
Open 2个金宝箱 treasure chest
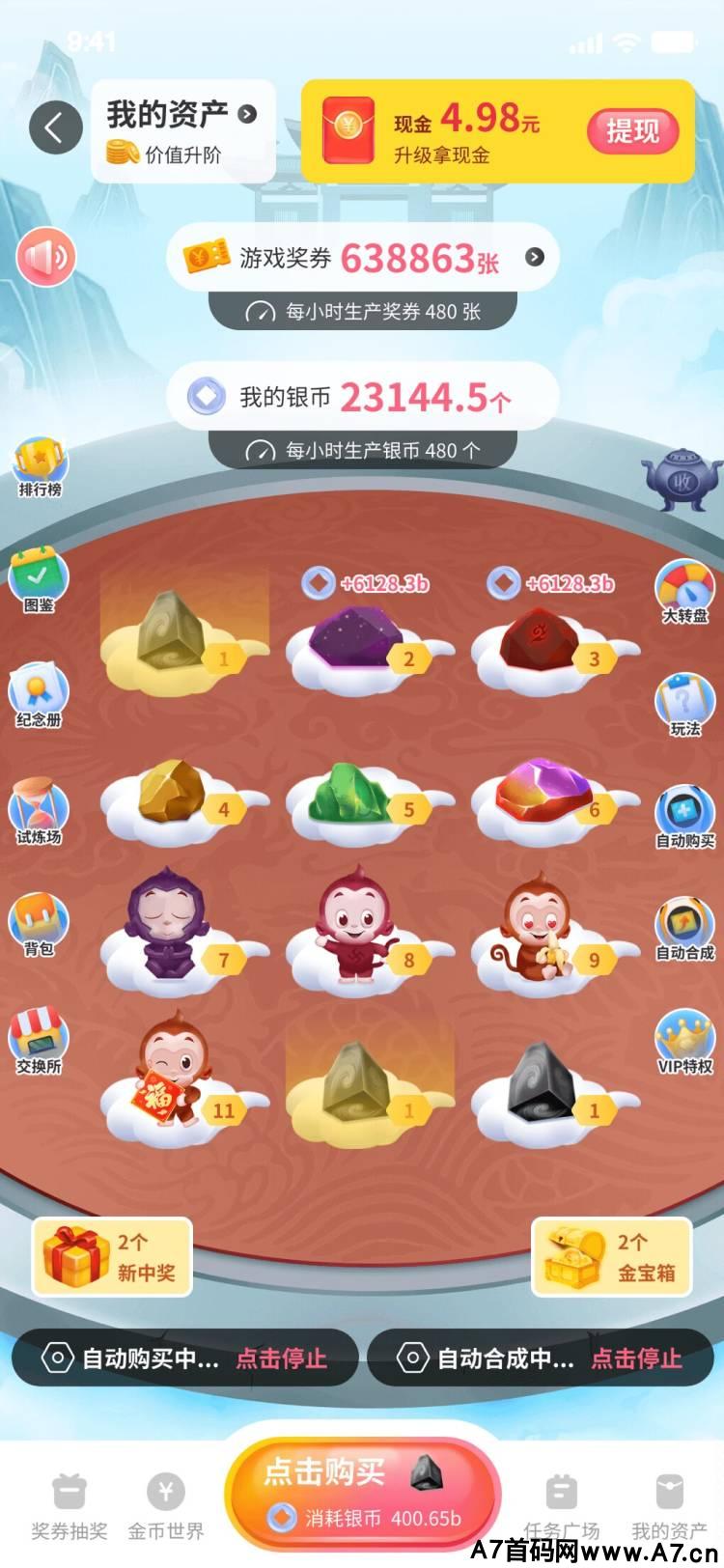point(611,1256)
